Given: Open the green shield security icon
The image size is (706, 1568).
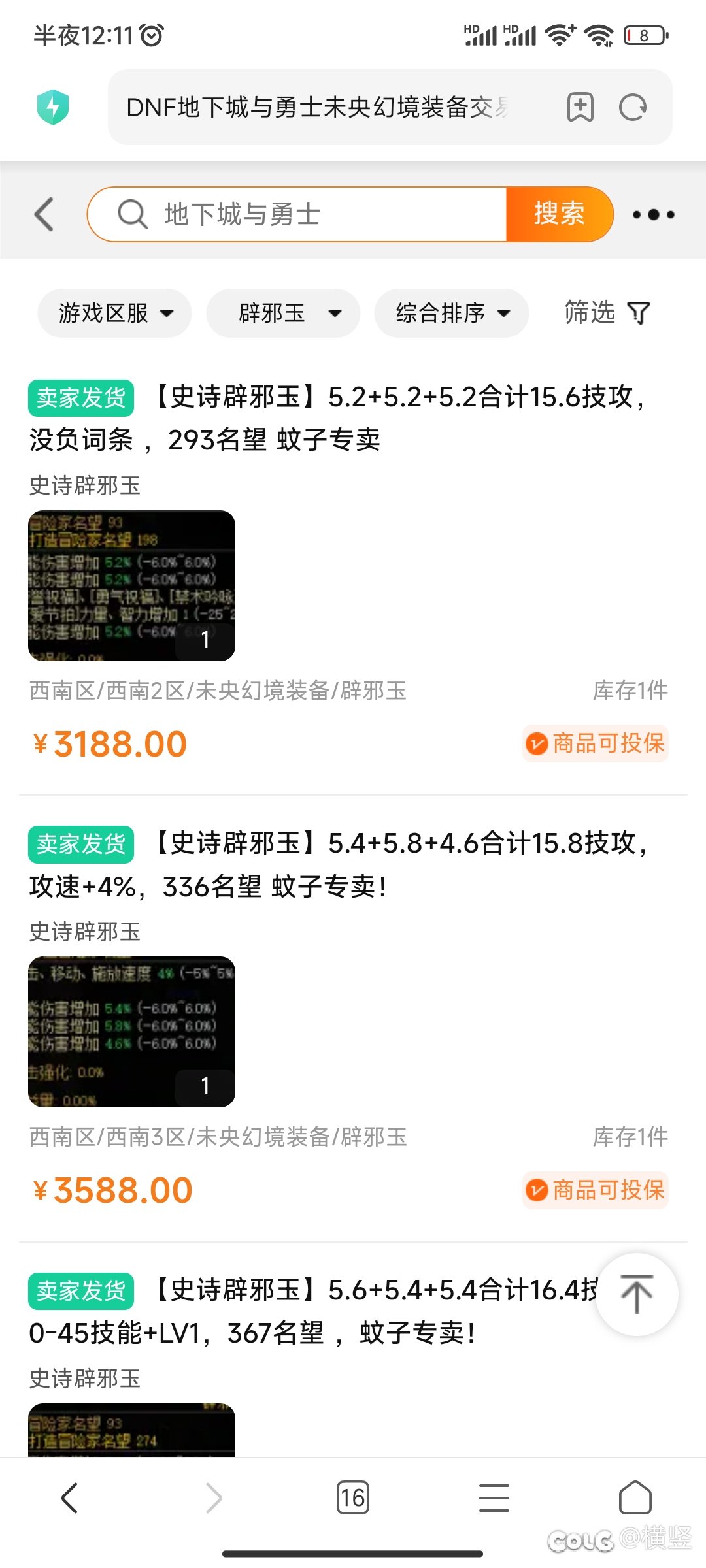Looking at the screenshot, I should 53,107.
